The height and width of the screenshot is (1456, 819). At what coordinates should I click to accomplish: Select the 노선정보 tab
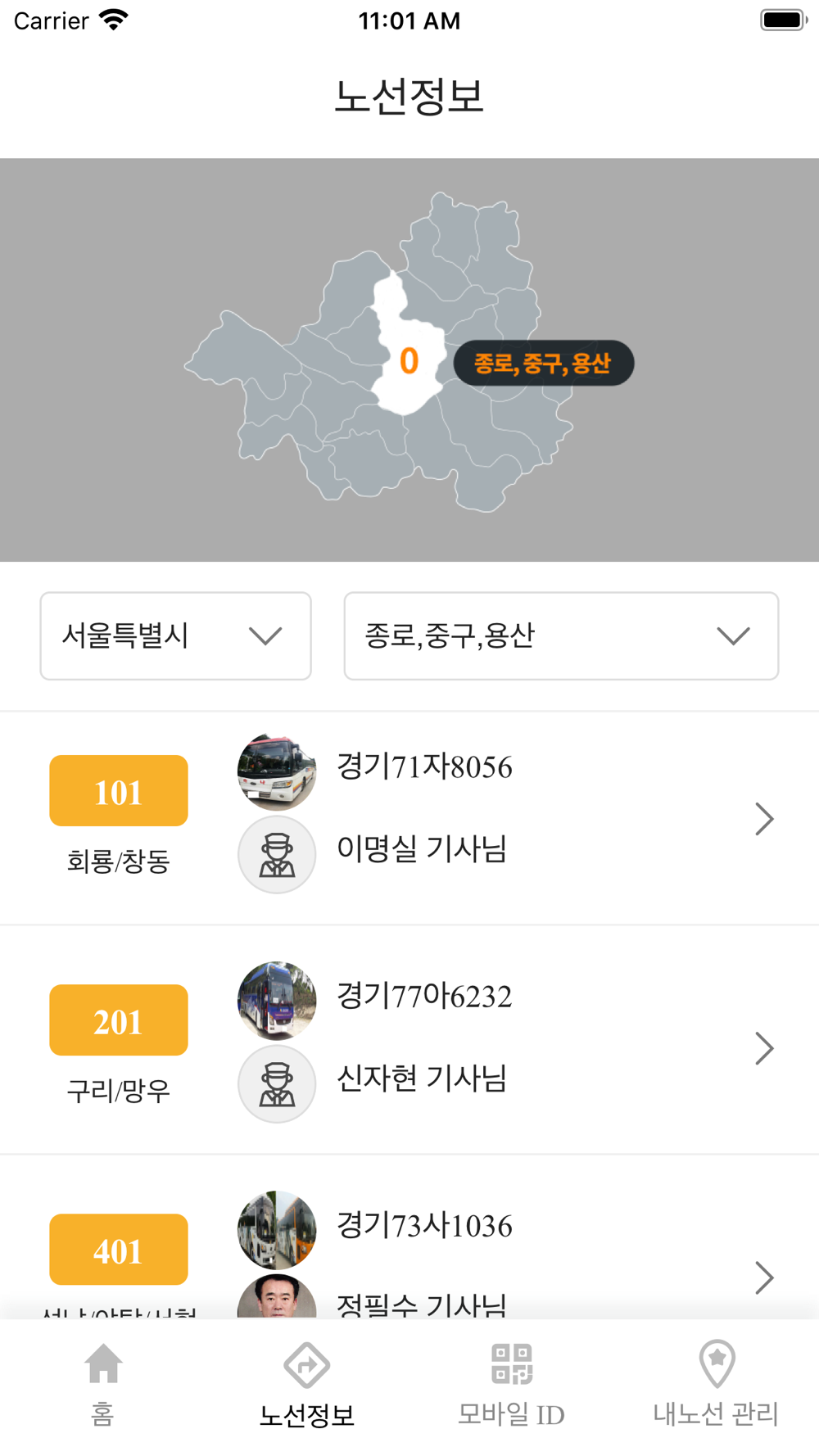[x=306, y=1384]
